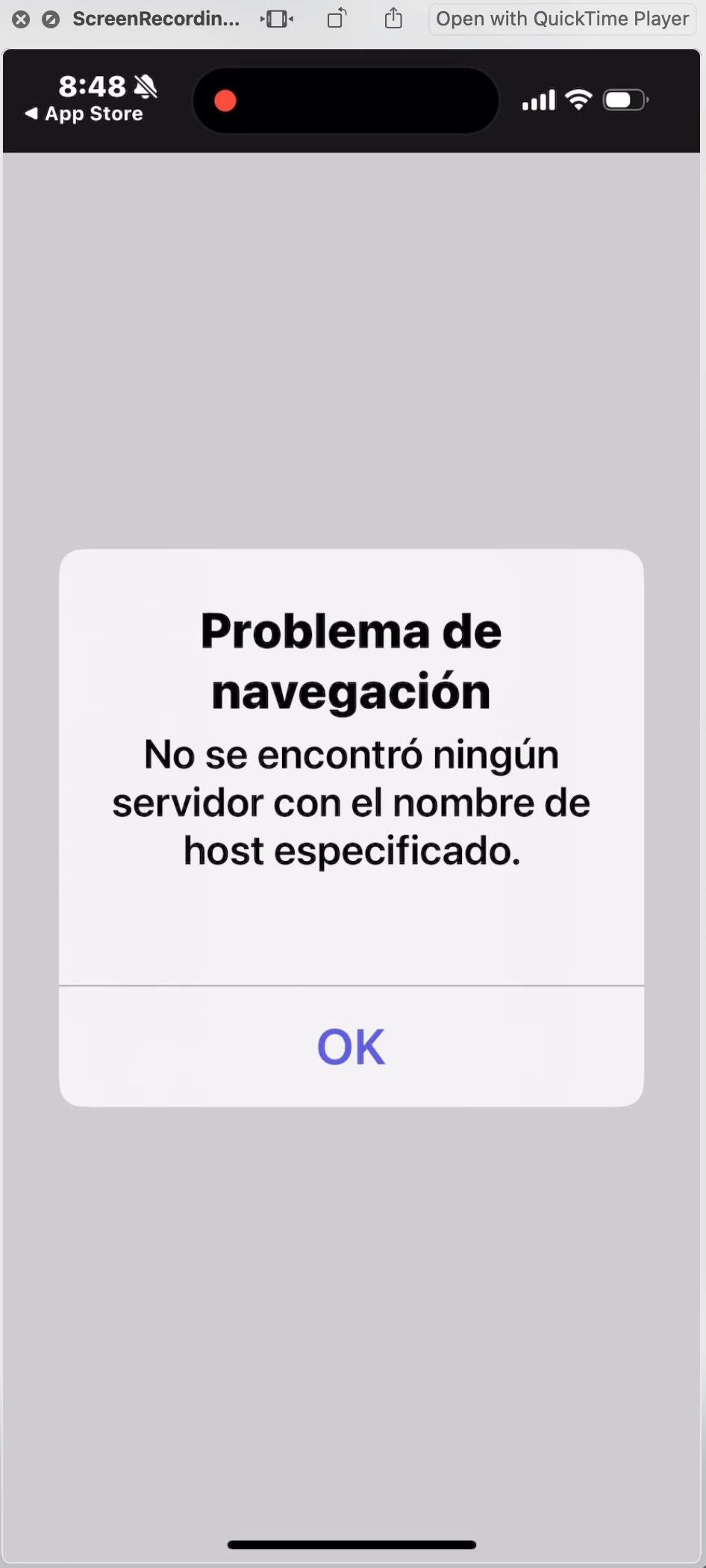Close the preview window
The image size is (706, 1568).
[21, 19]
